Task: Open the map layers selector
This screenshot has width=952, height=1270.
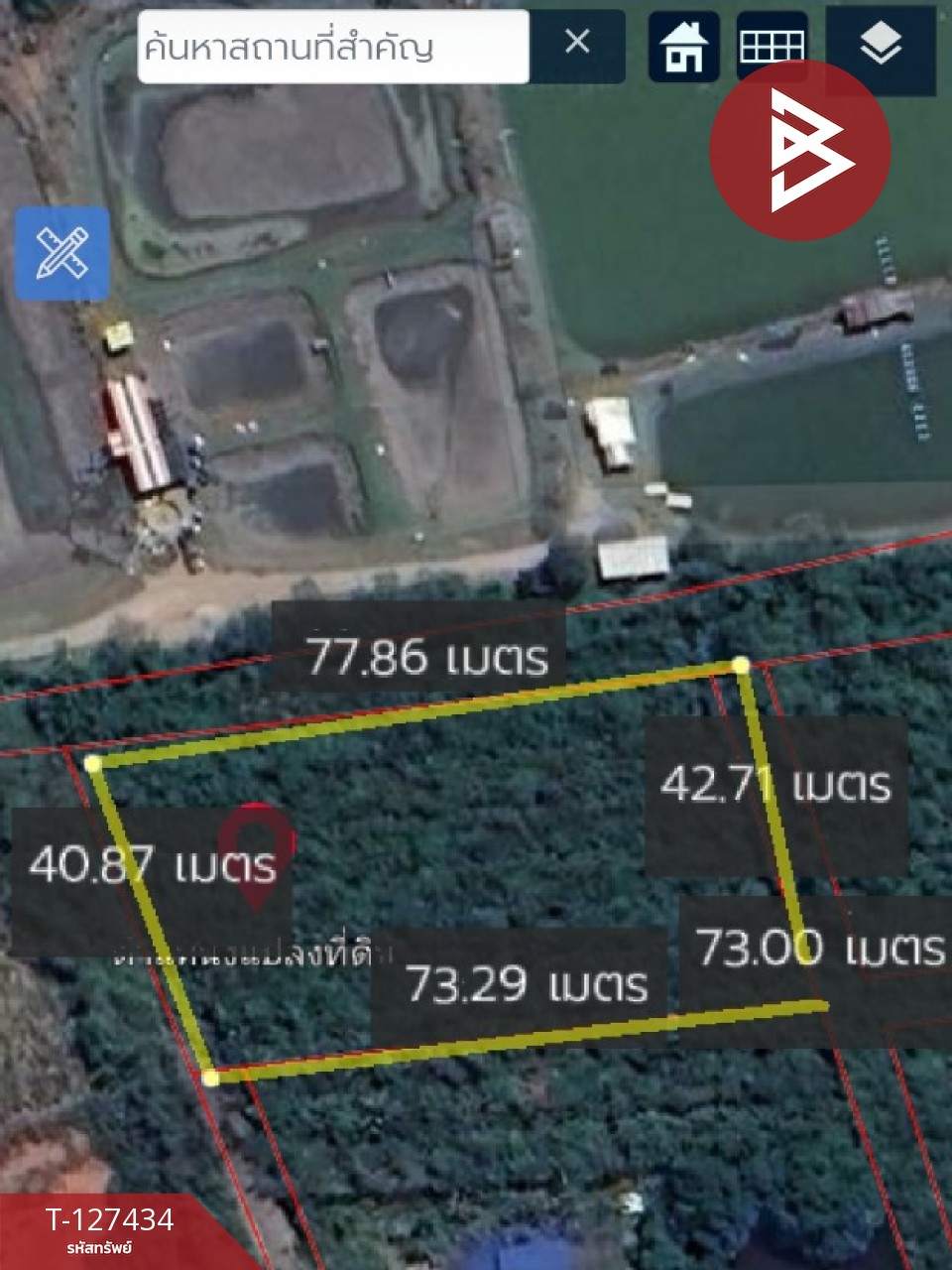Action: [x=880, y=47]
